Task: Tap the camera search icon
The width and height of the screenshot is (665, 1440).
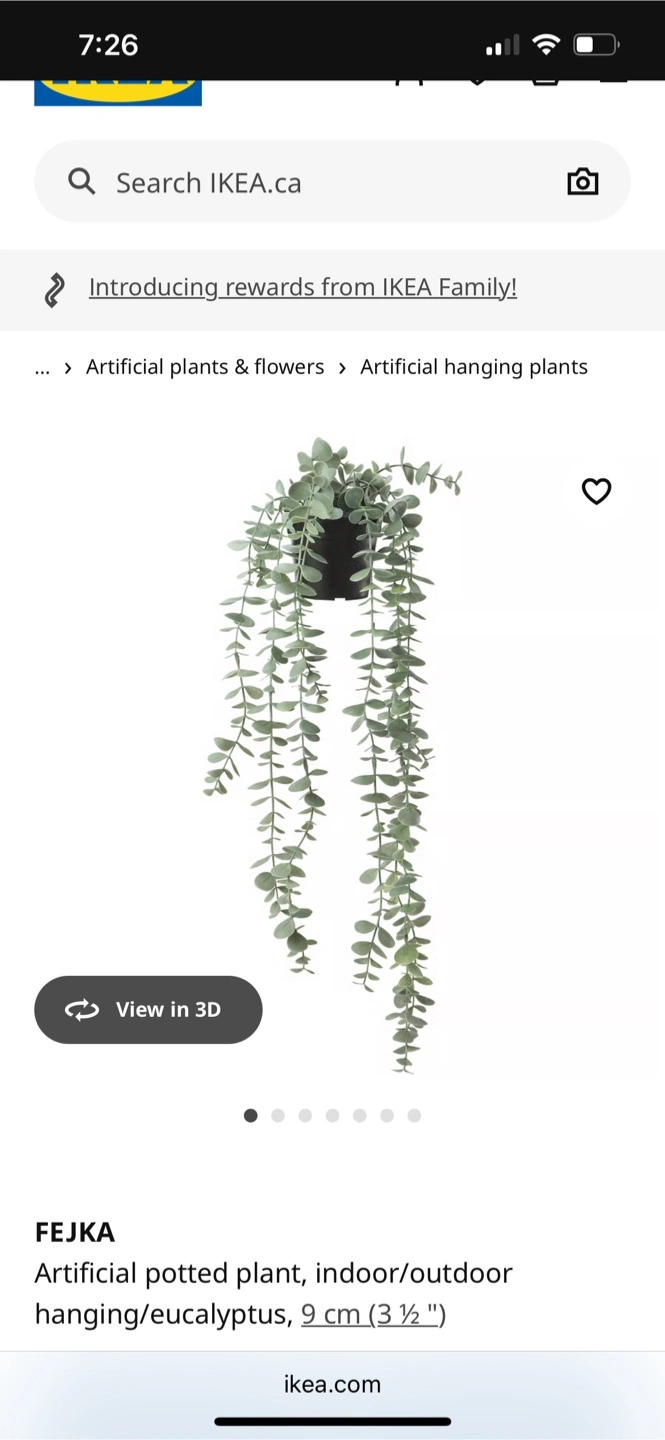Action: click(583, 182)
